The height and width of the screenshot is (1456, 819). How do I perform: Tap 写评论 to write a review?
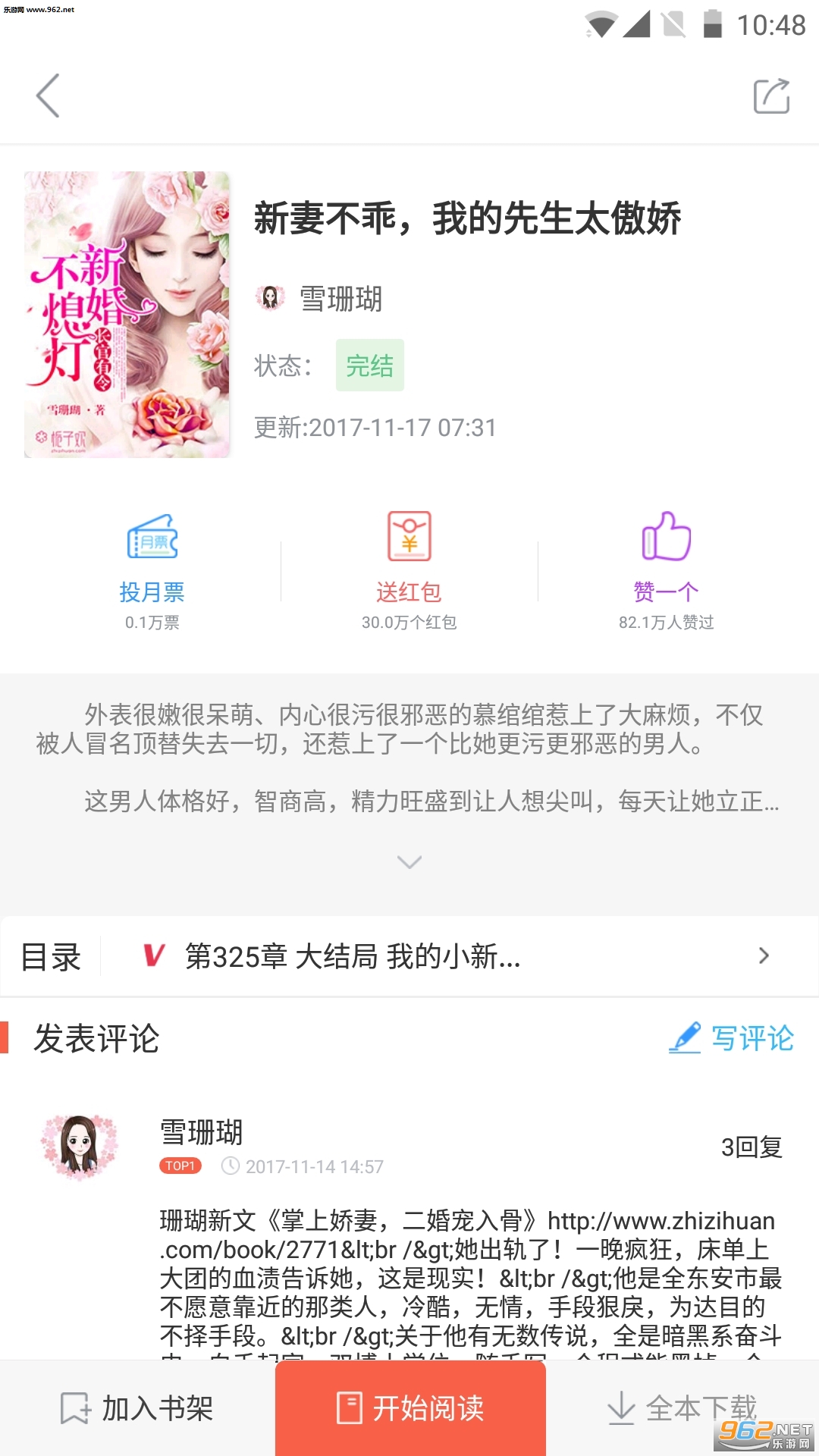click(732, 1038)
